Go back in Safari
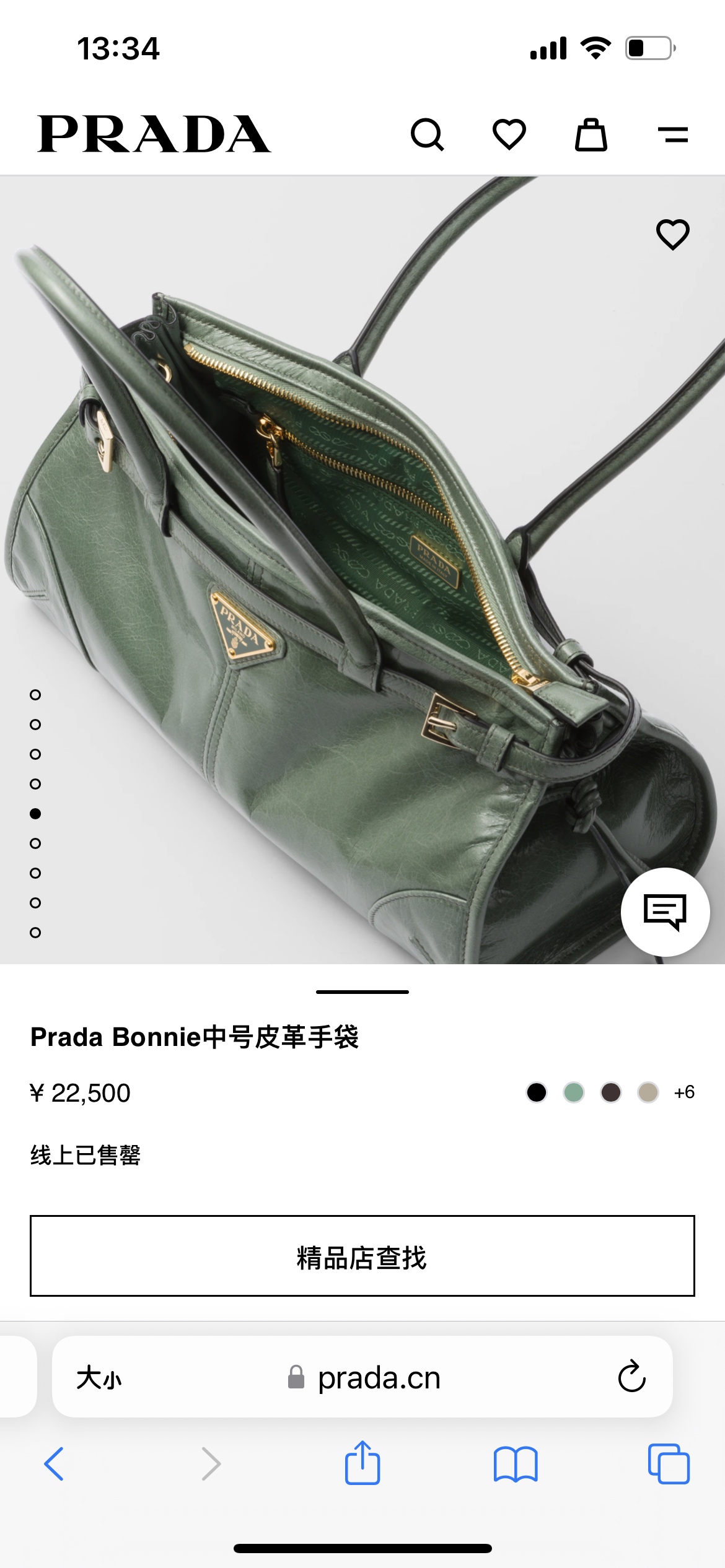 pos(54,1464)
